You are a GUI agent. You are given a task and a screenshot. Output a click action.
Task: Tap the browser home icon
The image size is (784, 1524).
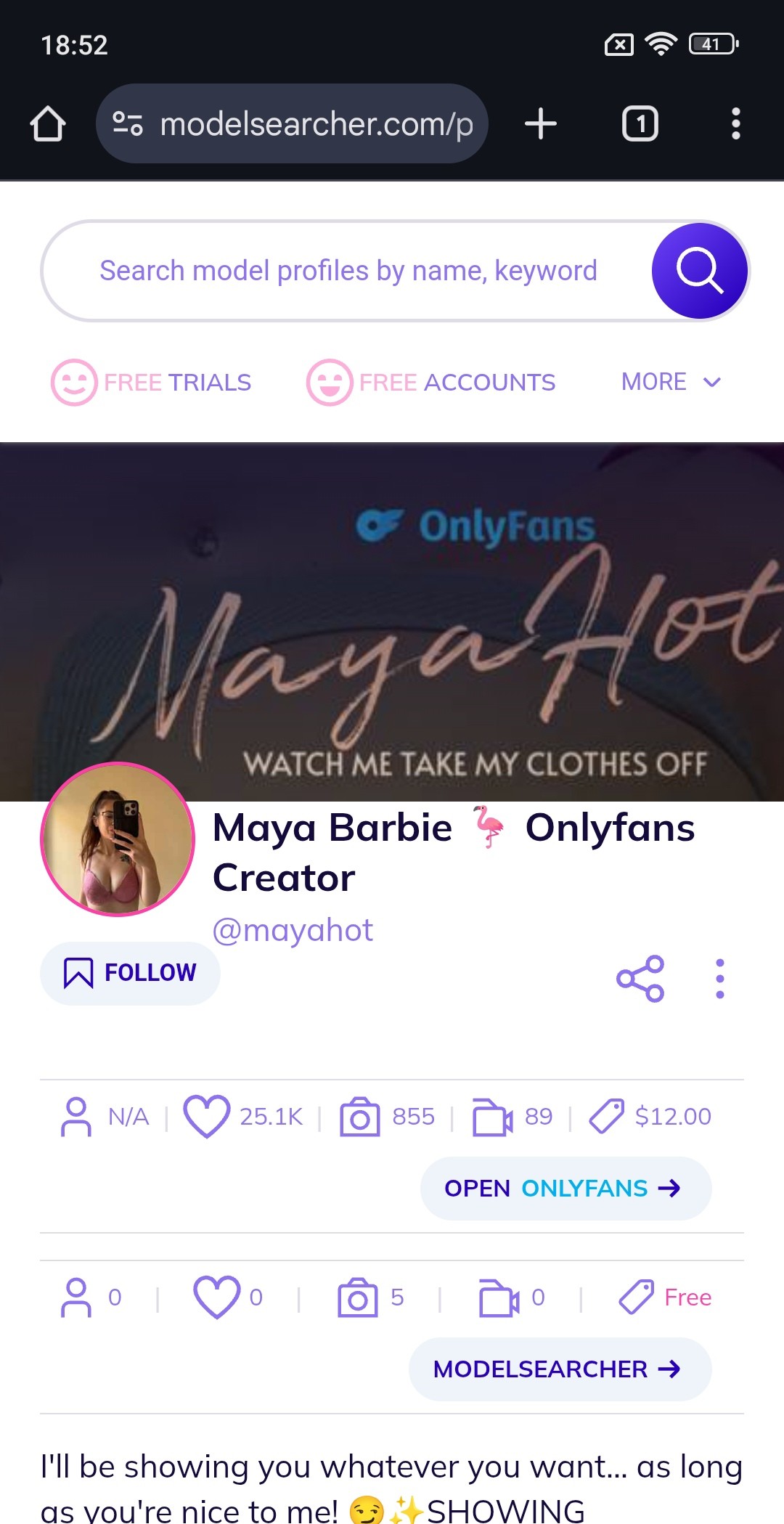[48, 124]
